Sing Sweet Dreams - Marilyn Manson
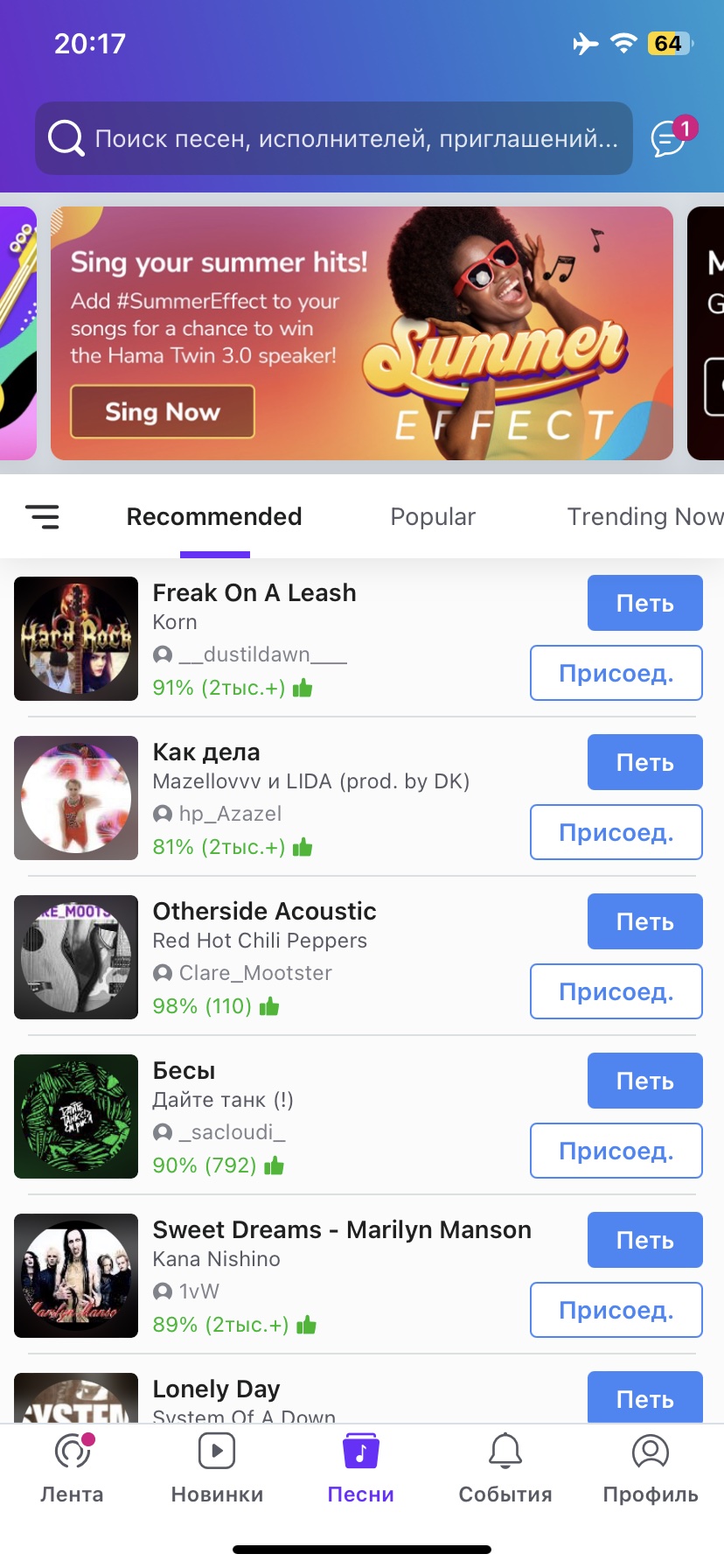Screen dimensions: 724x1568 click(644, 1240)
